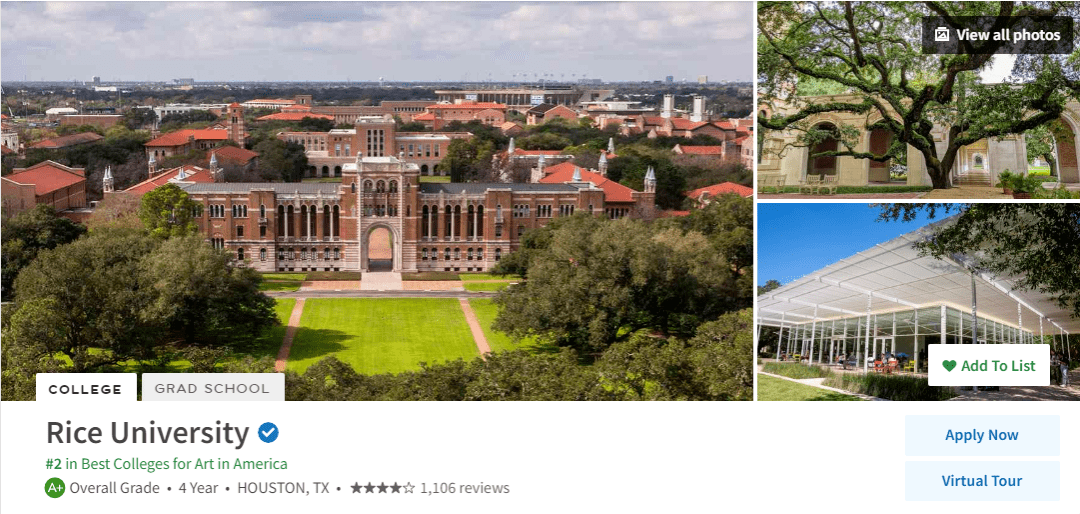The image size is (1080, 514).
Task: View the 1,106 reviews
Action: [x=464, y=488]
